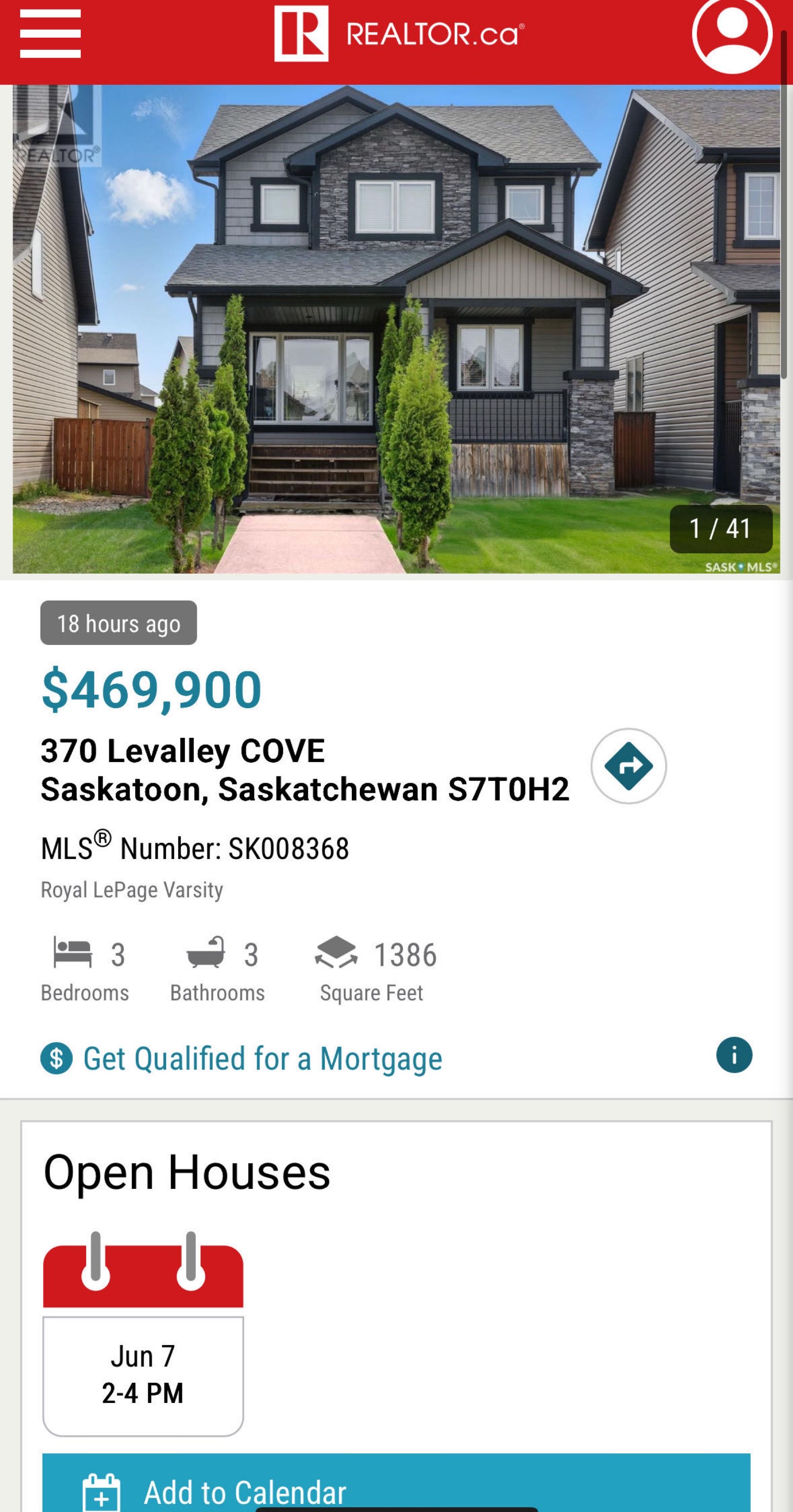Show mortgage info icon details
793x1512 pixels.
pos(734,1055)
